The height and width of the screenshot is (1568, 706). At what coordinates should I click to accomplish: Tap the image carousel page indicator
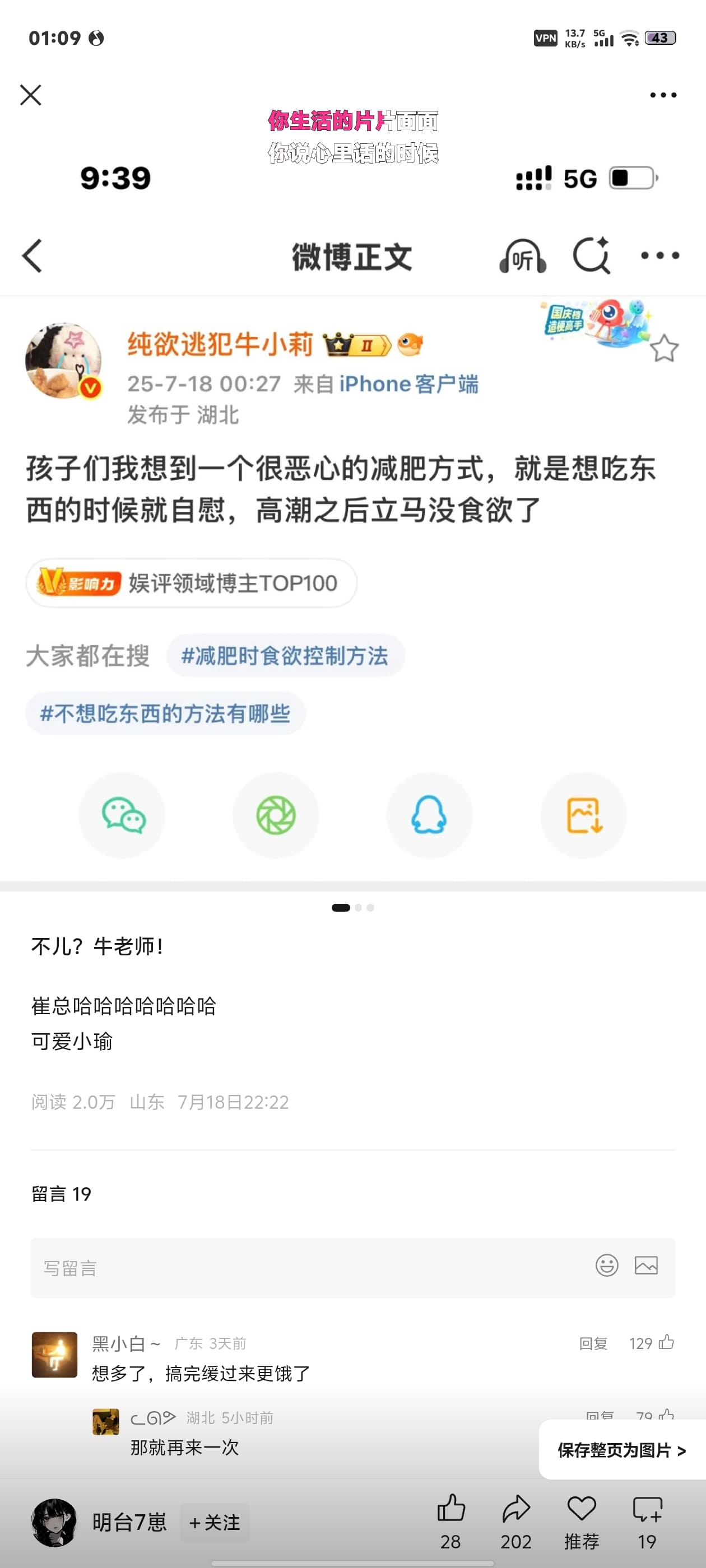(x=352, y=908)
